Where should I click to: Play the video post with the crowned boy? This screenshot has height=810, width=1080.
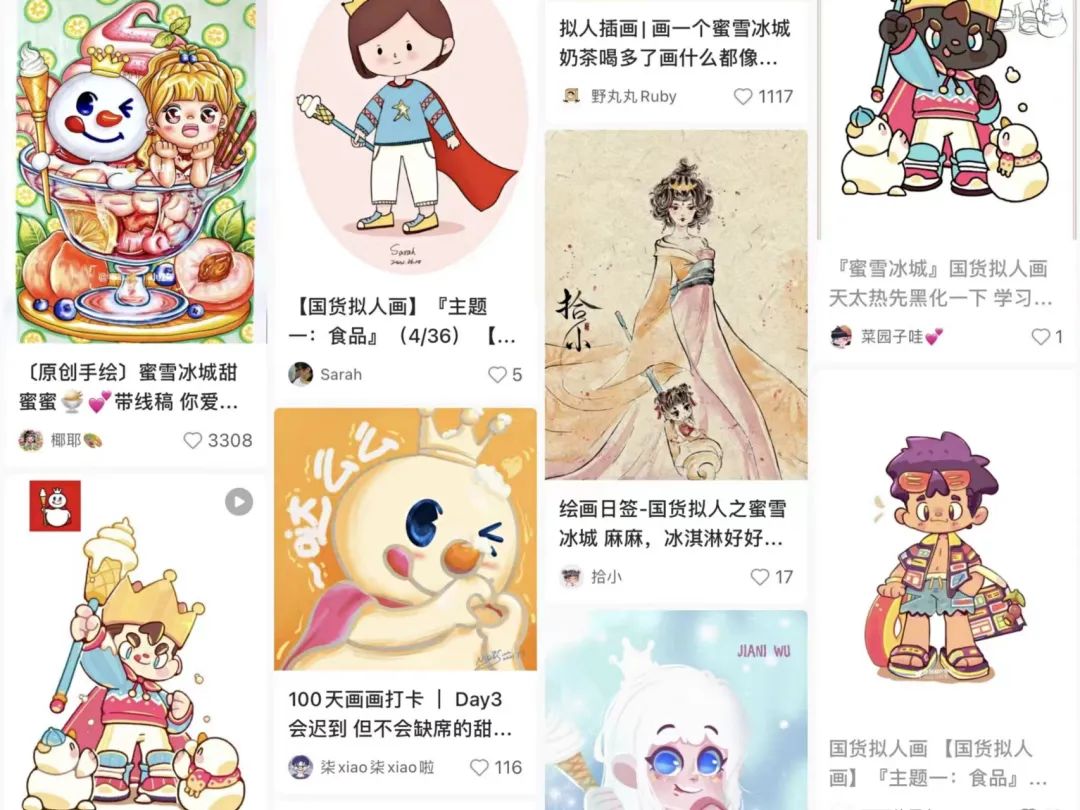pyautogui.click(x=238, y=501)
